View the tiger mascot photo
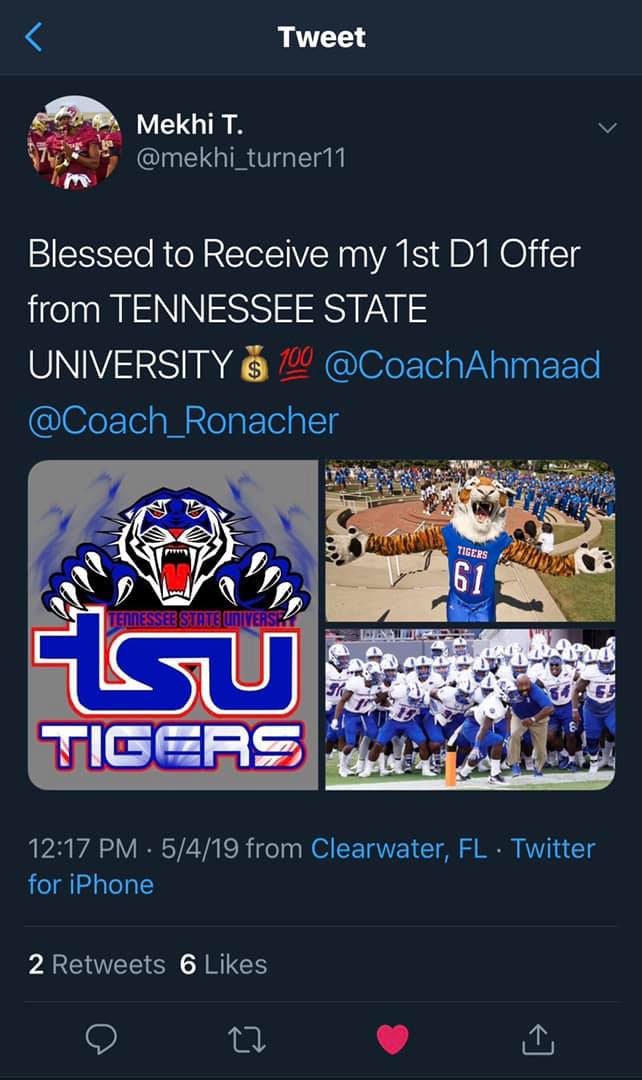 tap(470, 541)
